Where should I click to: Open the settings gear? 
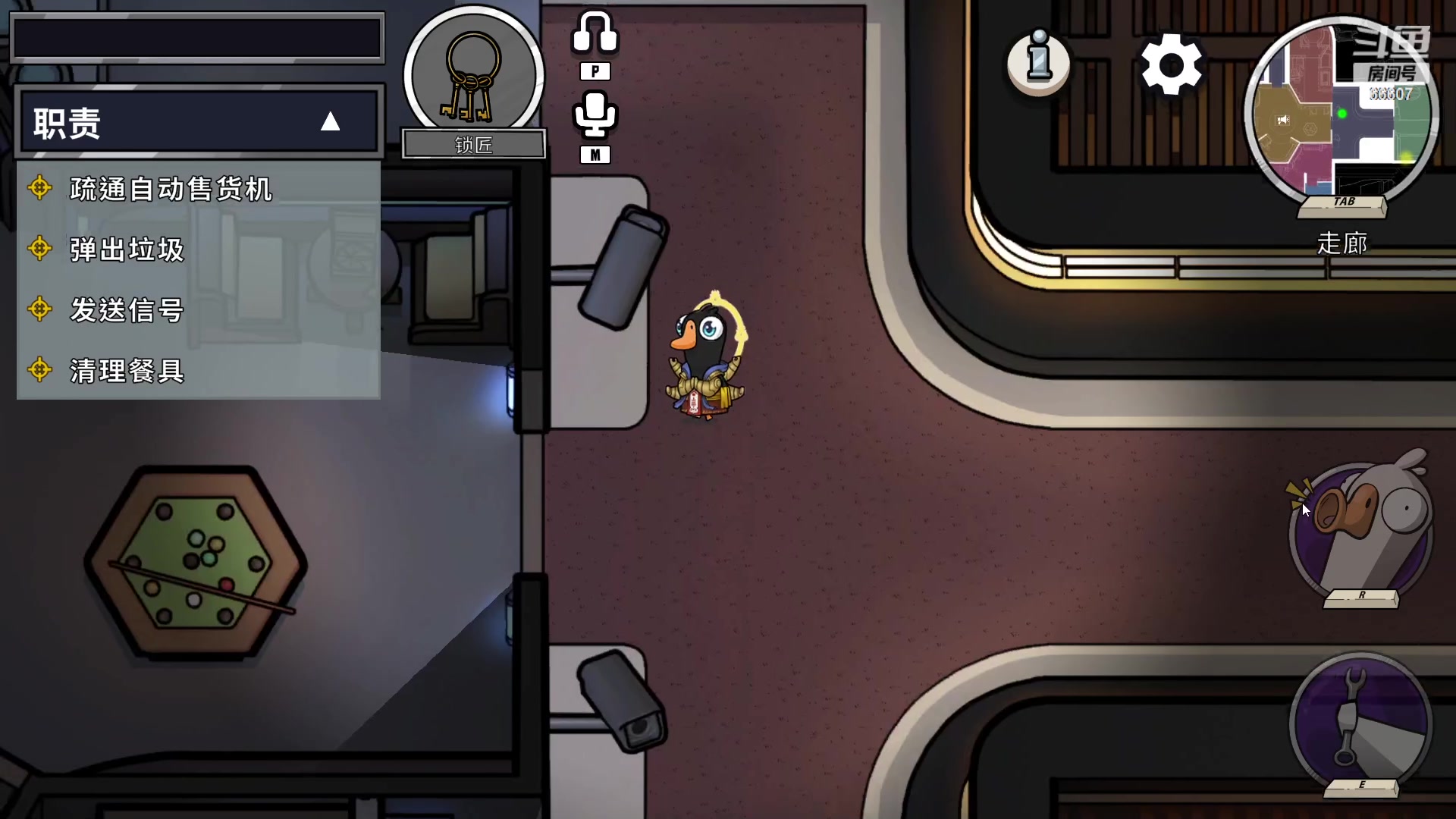pos(1172,64)
